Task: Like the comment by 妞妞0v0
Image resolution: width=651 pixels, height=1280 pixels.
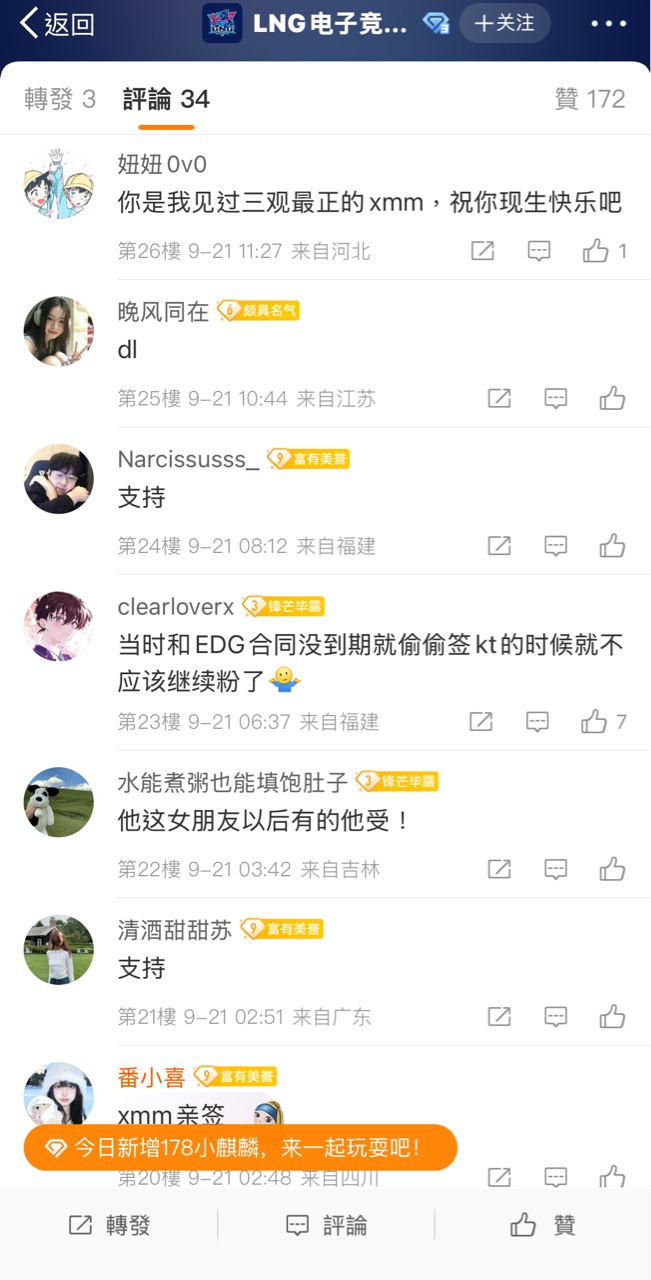Action: tap(597, 251)
